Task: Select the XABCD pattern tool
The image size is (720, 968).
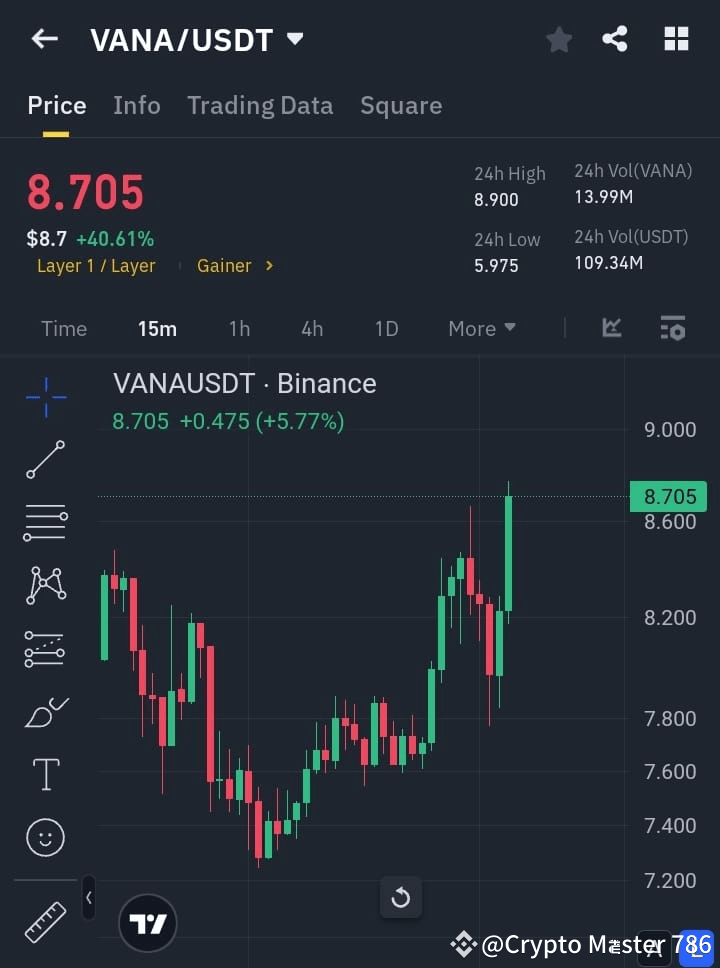Action: (45, 586)
